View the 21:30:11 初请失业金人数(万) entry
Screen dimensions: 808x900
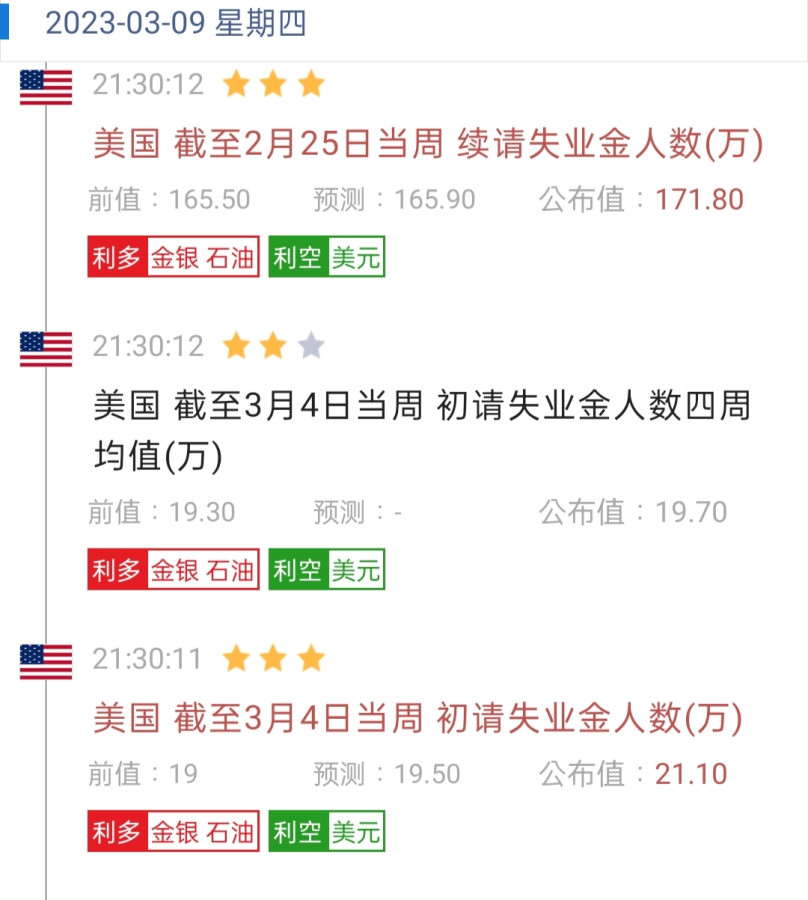(418, 719)
